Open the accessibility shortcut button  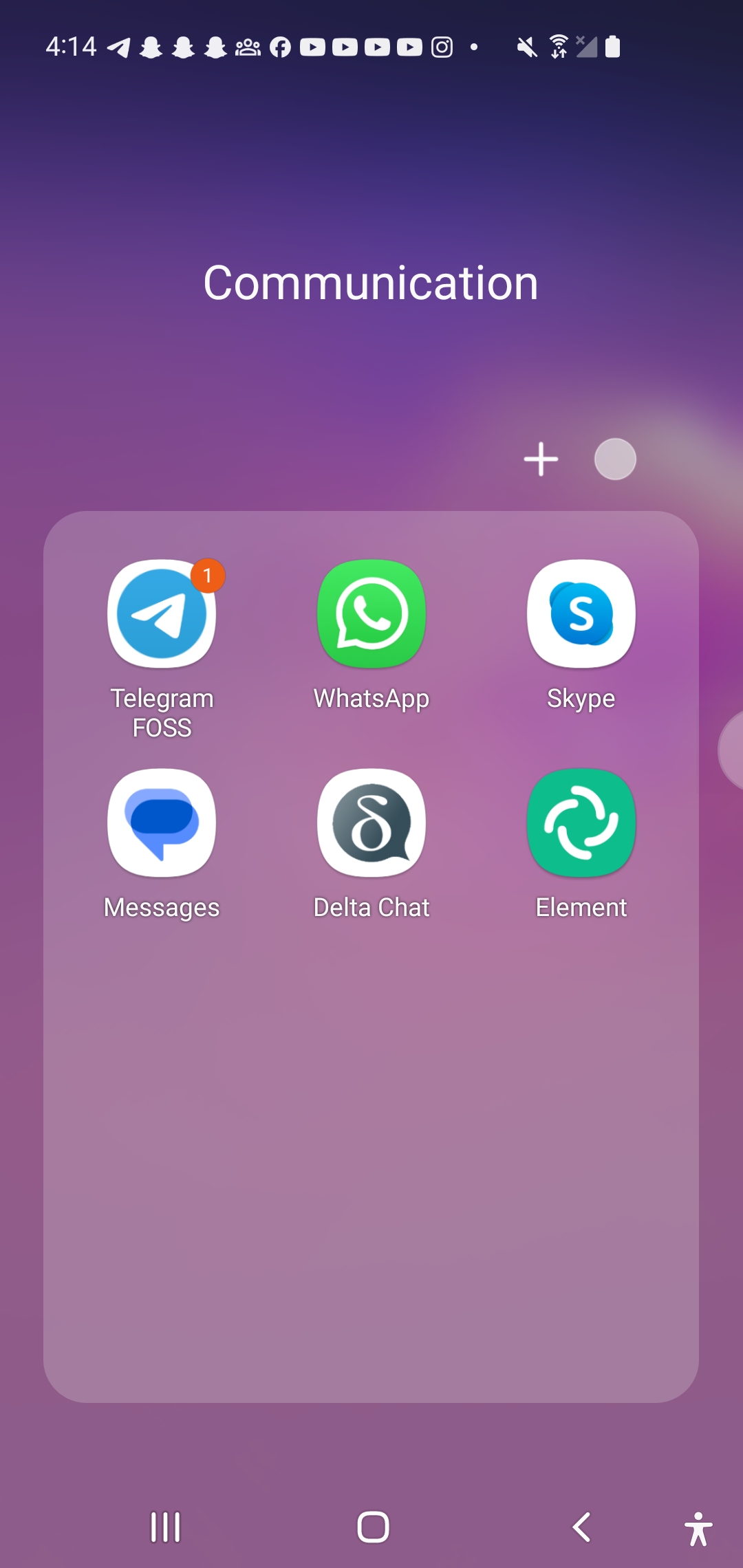(x=698, y=1529)
